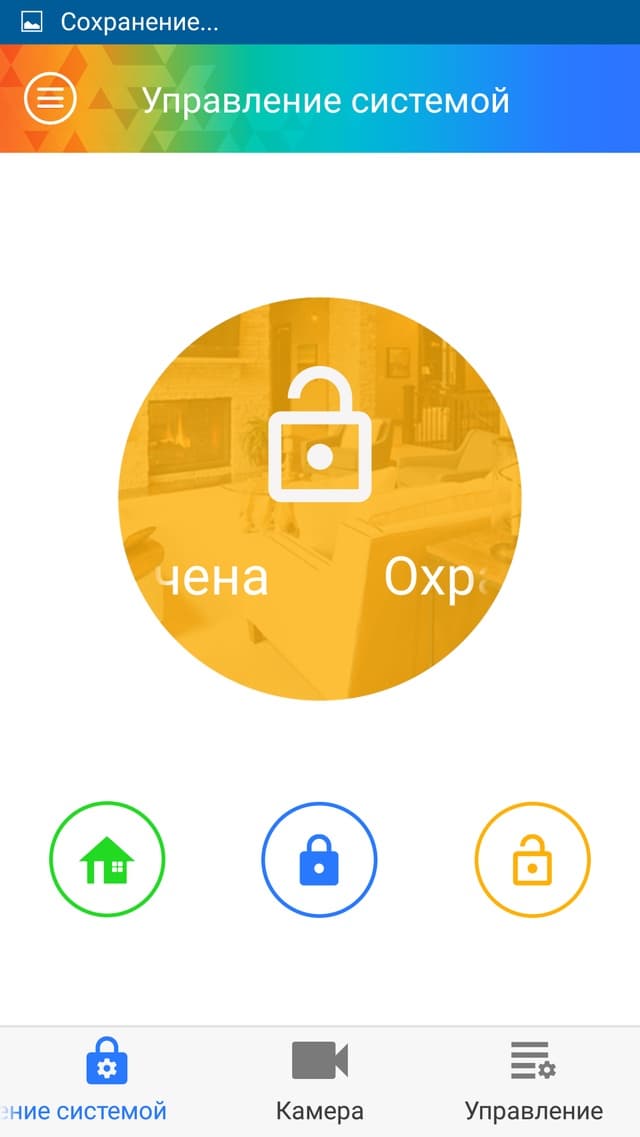Arm the system with blue lock button

319,859
